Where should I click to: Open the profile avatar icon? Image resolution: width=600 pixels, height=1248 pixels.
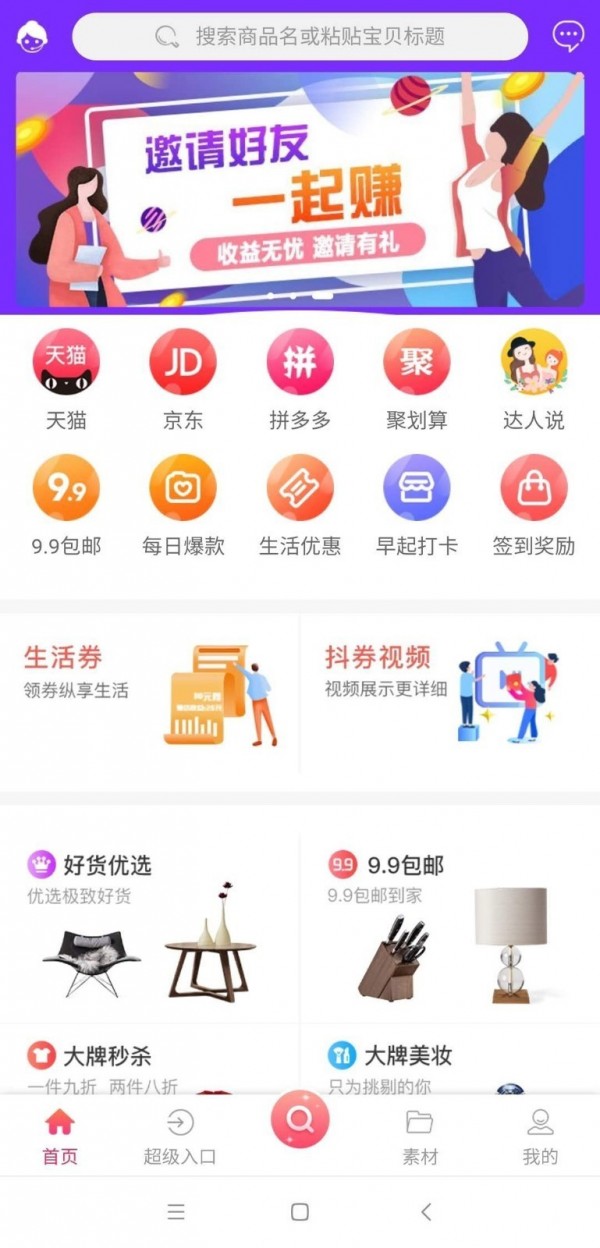[x=32, y=37]
